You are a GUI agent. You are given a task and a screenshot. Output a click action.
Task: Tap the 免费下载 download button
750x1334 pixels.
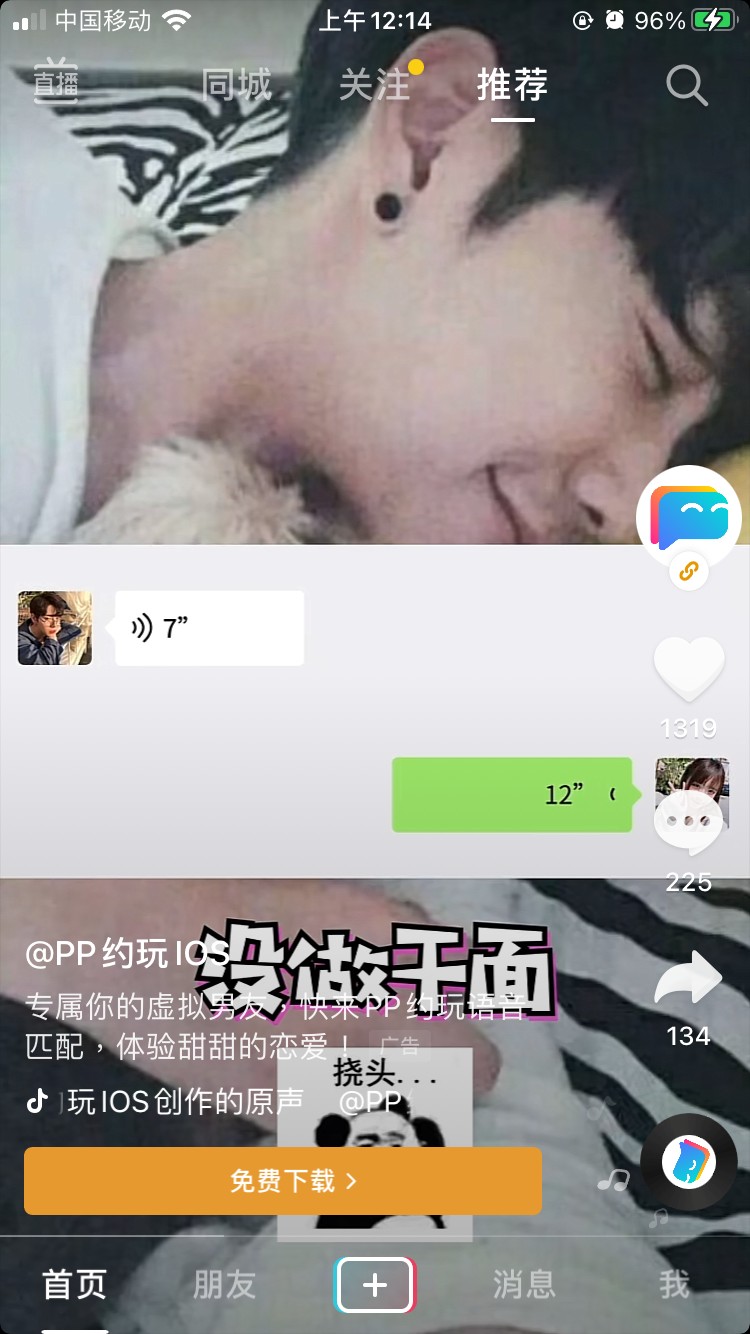pos(283,1181)
